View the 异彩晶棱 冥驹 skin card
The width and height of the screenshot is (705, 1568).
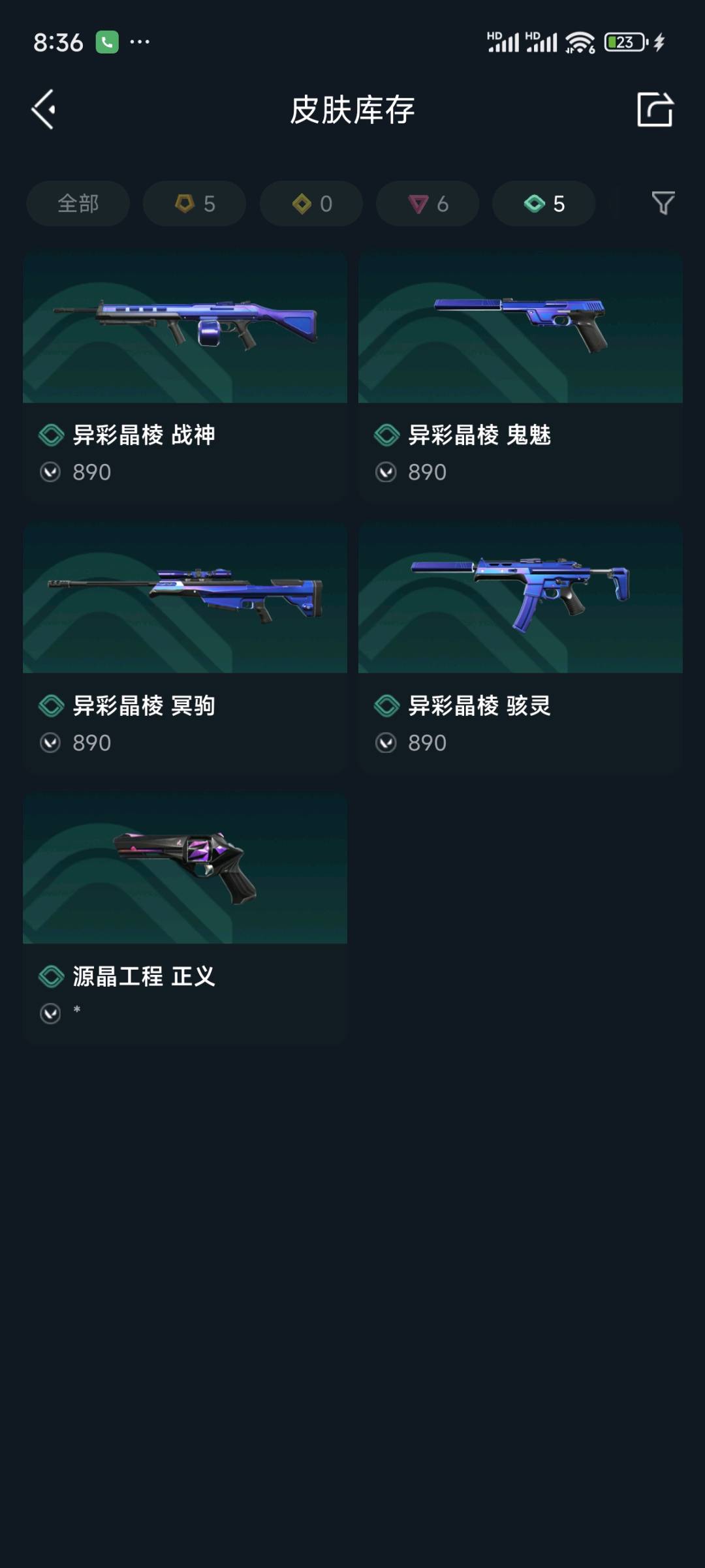tap(185, 647)
